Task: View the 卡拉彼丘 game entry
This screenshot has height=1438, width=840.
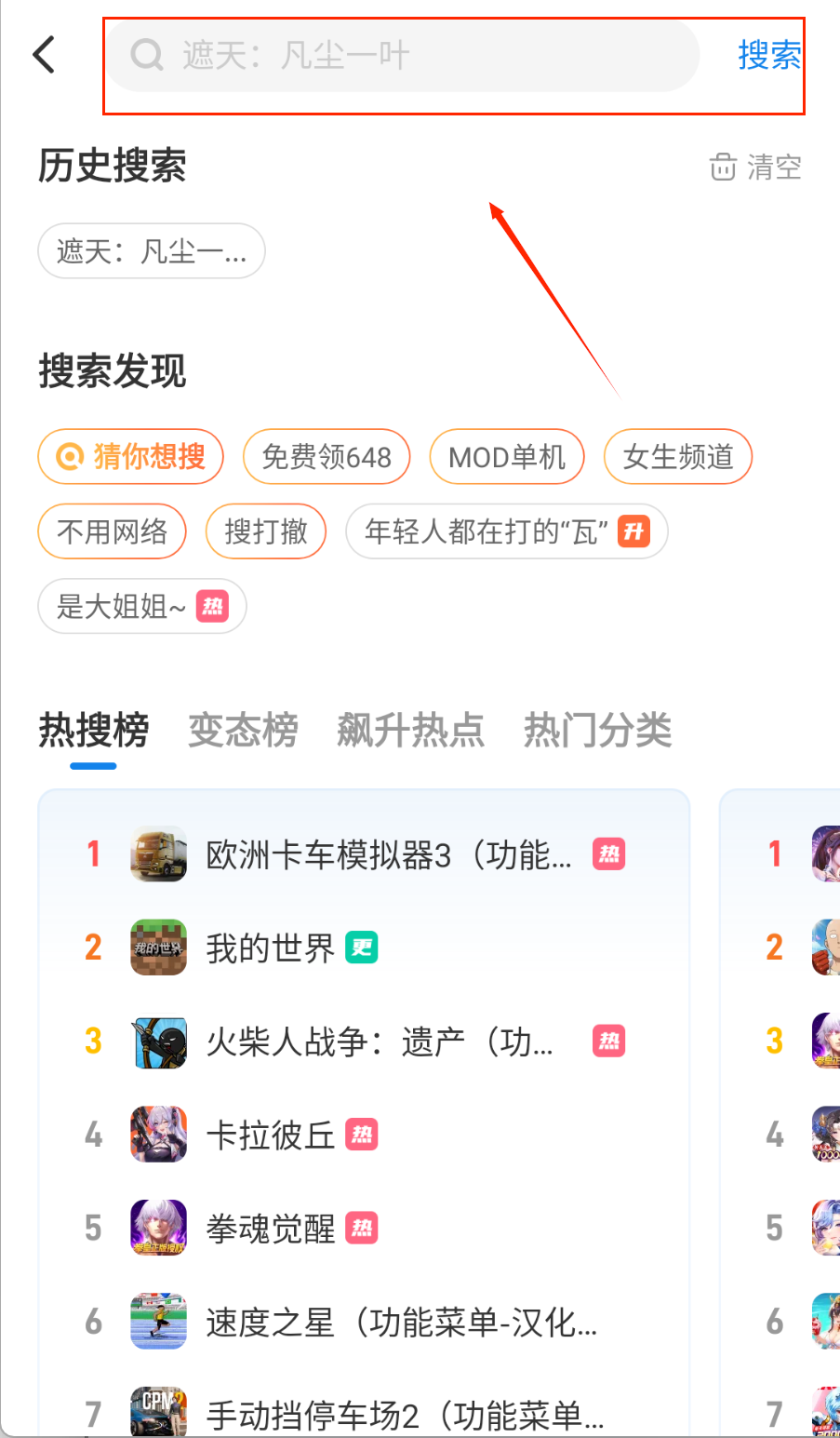Action: (270, 1136)
